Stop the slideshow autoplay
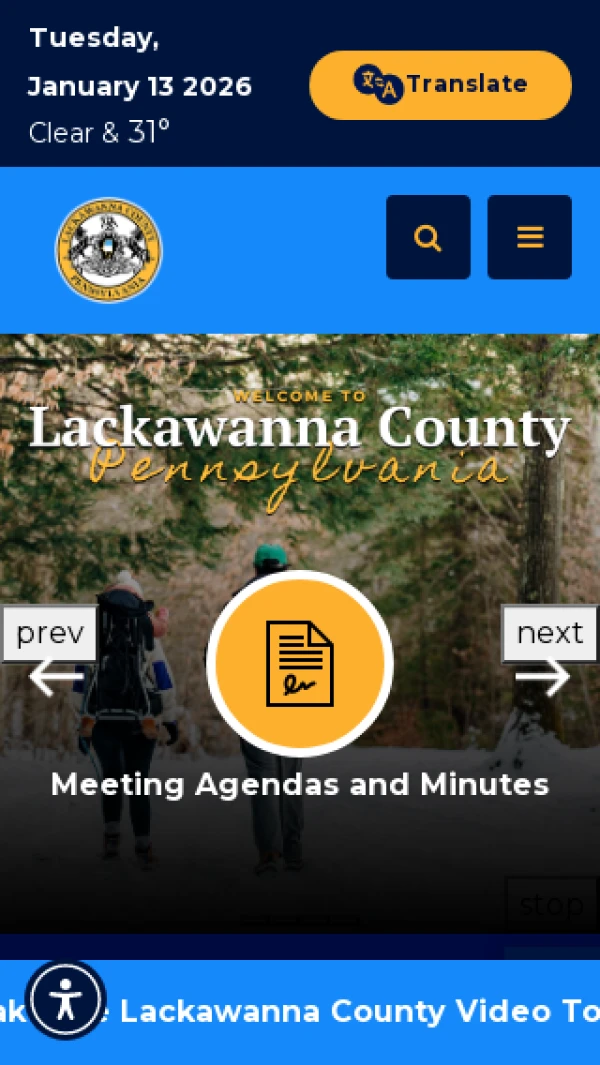Image resolution: width=600 pixels, height=1065 pixels. [551, 904]
